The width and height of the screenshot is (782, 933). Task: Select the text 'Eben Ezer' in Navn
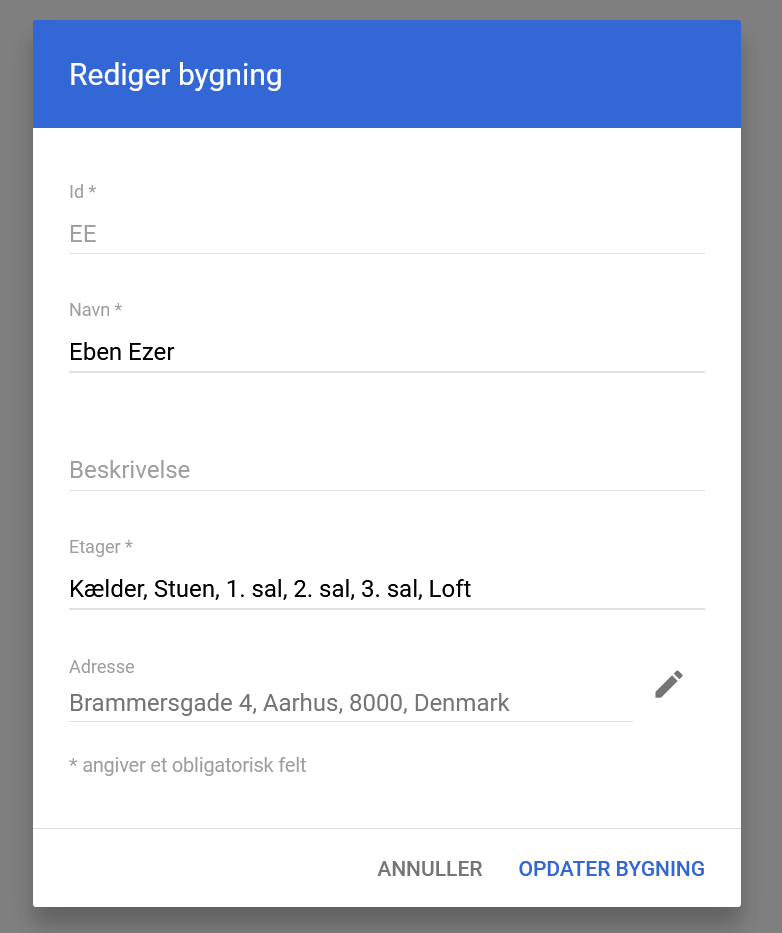(x=122, y=352)
